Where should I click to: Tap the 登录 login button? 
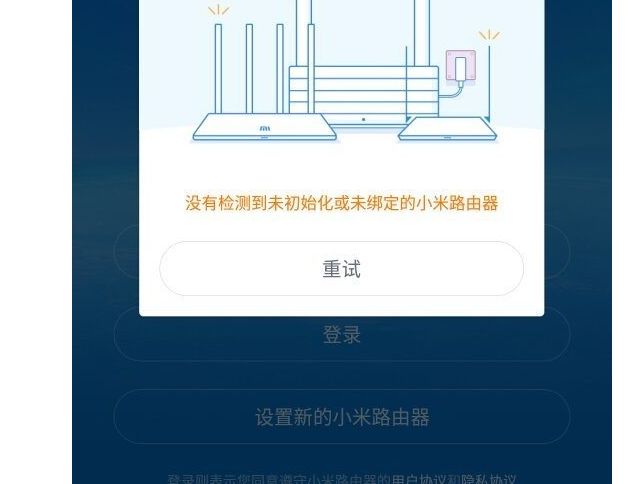pyautogui.click(x=341, y=336)
